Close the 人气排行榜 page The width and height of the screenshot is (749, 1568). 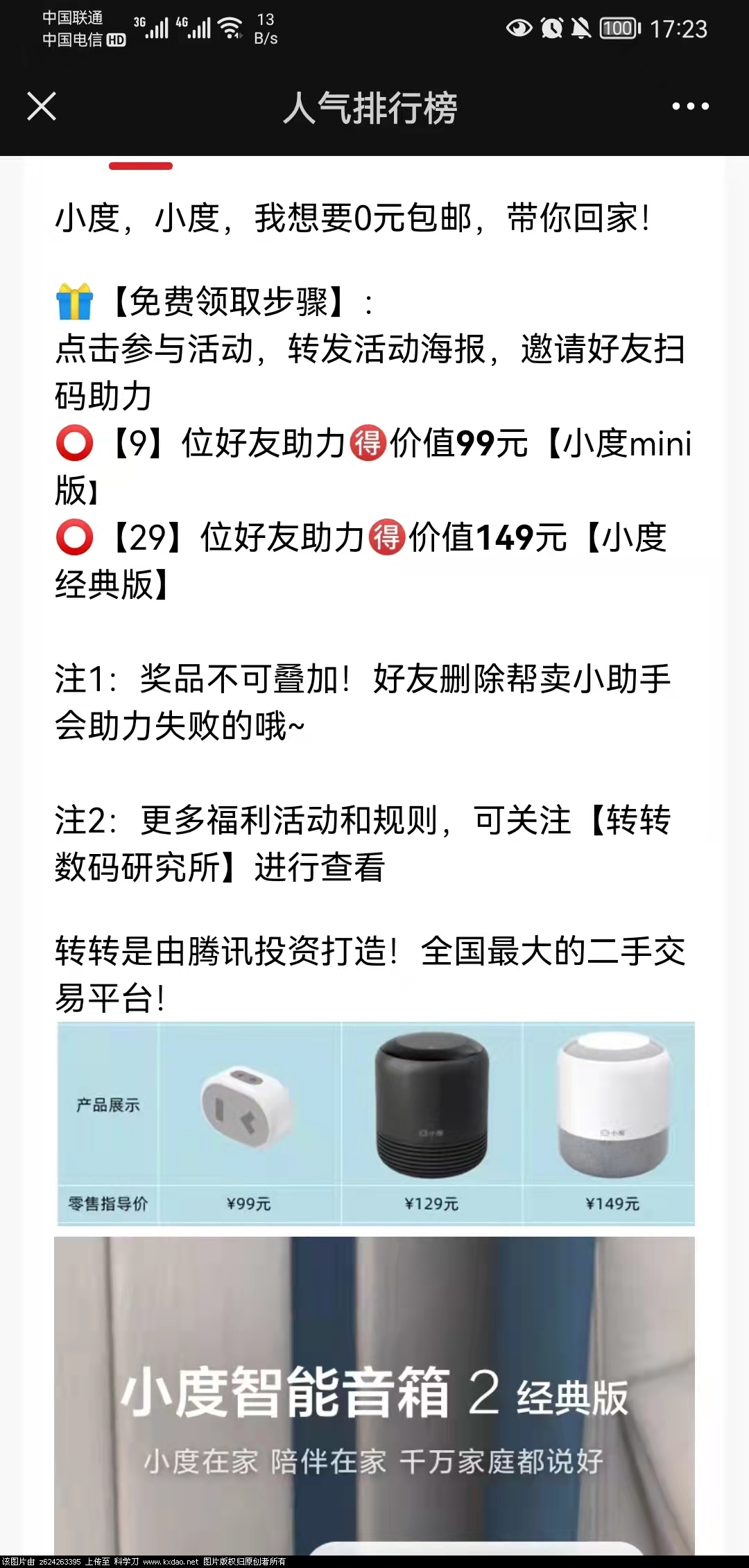click(42, 107)
